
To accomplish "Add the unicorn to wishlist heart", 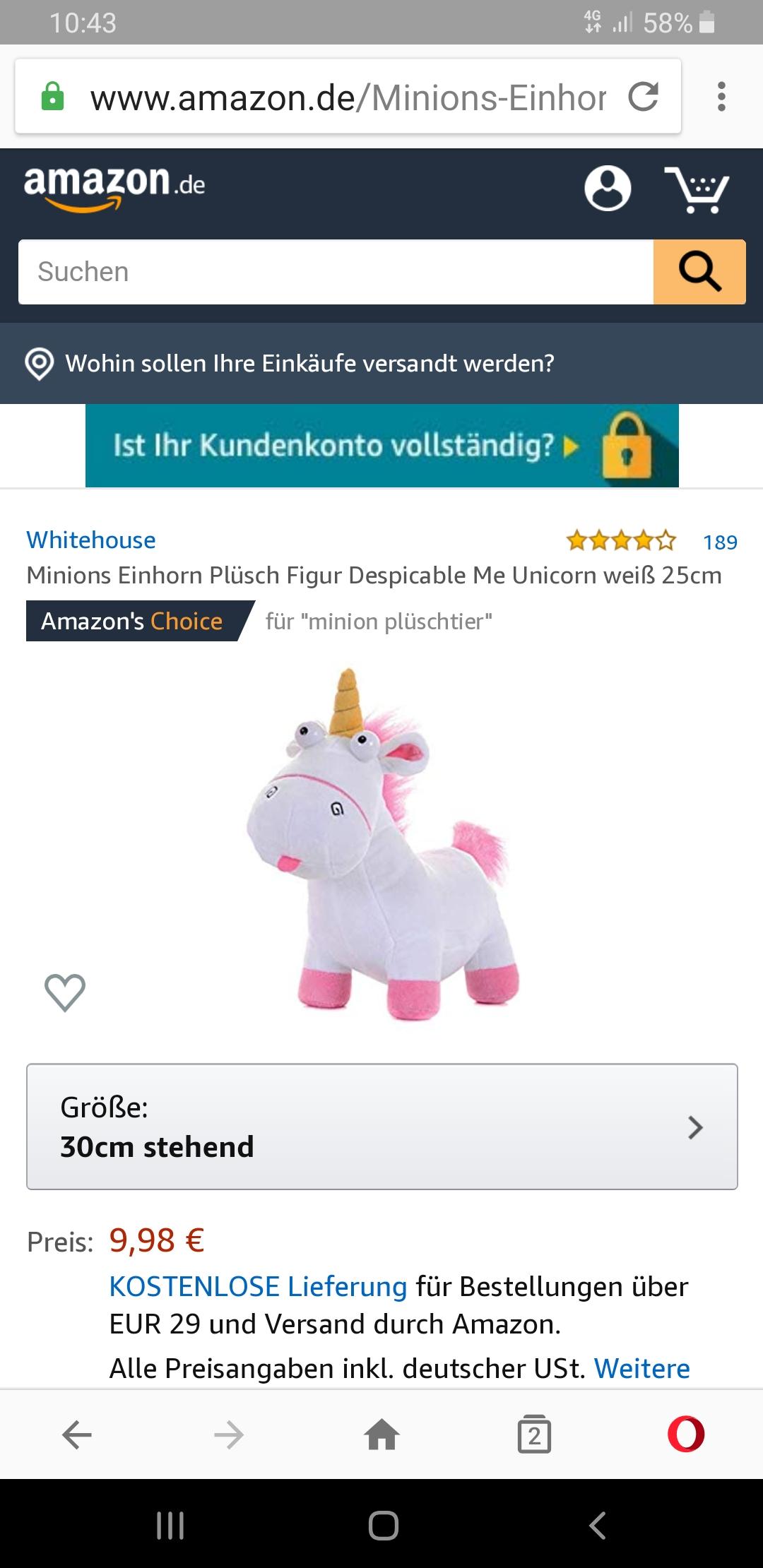I will pyautogui.click(x=65, y=992).
